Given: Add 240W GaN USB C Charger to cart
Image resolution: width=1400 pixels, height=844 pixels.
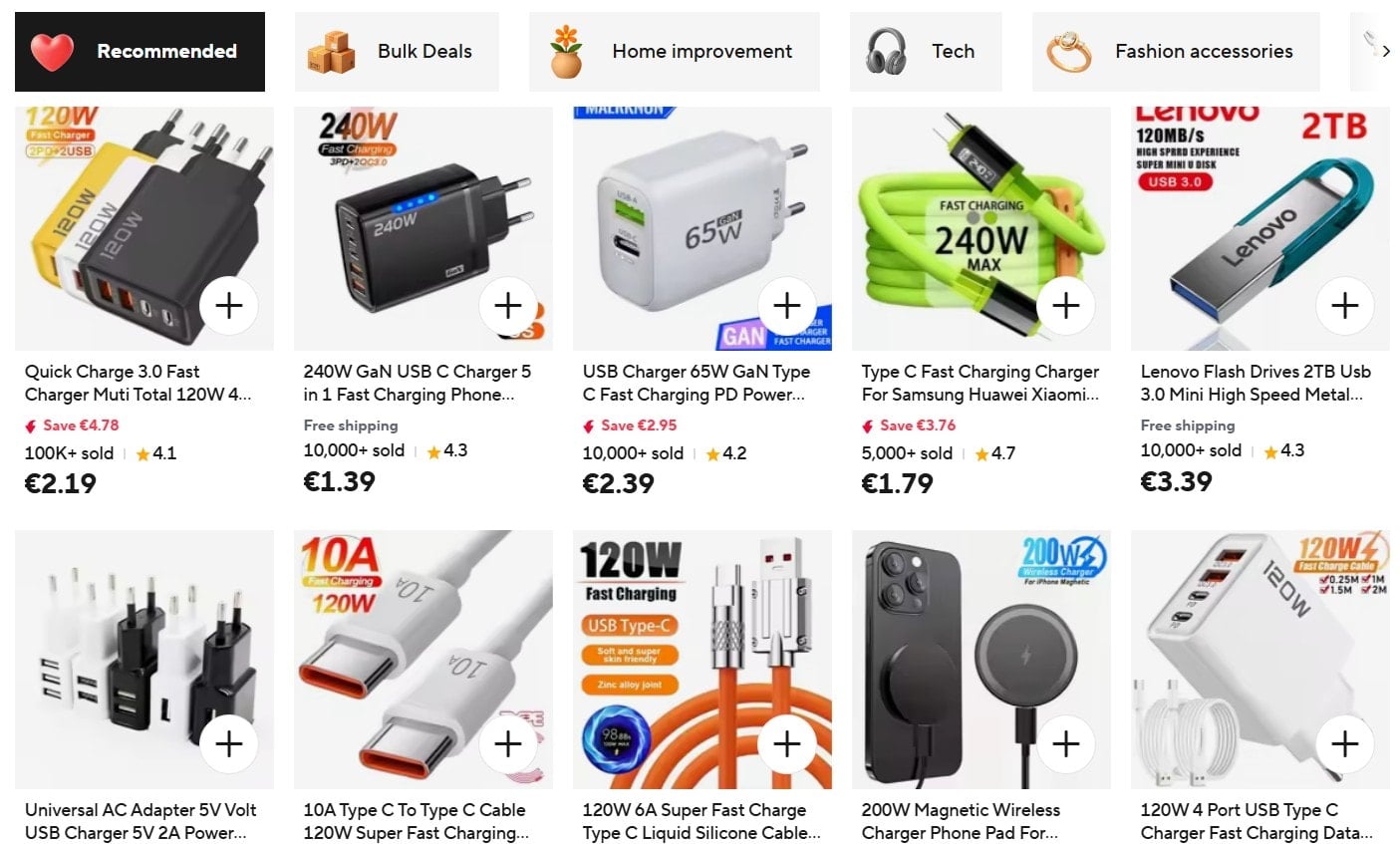Looking at the screenshot, I should (508, 306).
